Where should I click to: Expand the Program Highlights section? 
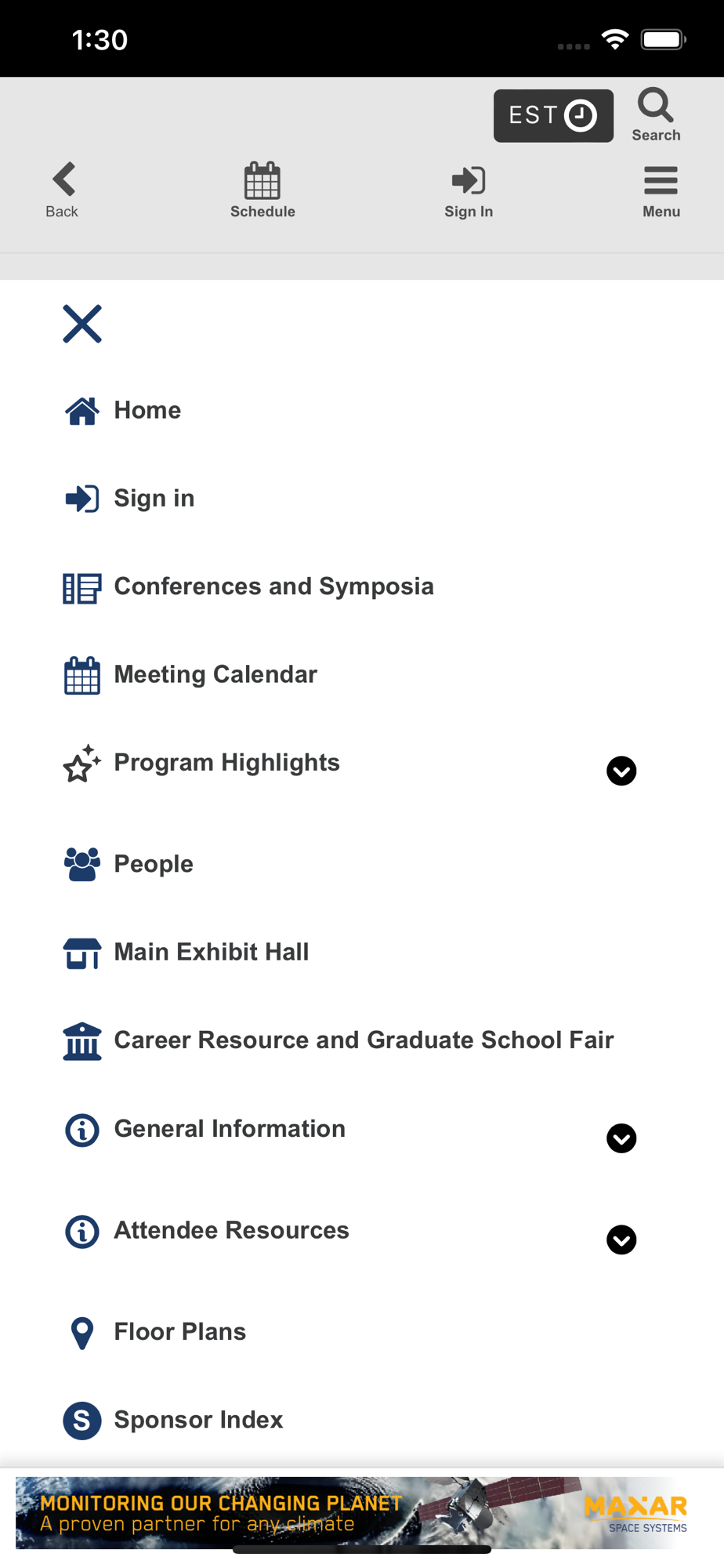(621, 771)
